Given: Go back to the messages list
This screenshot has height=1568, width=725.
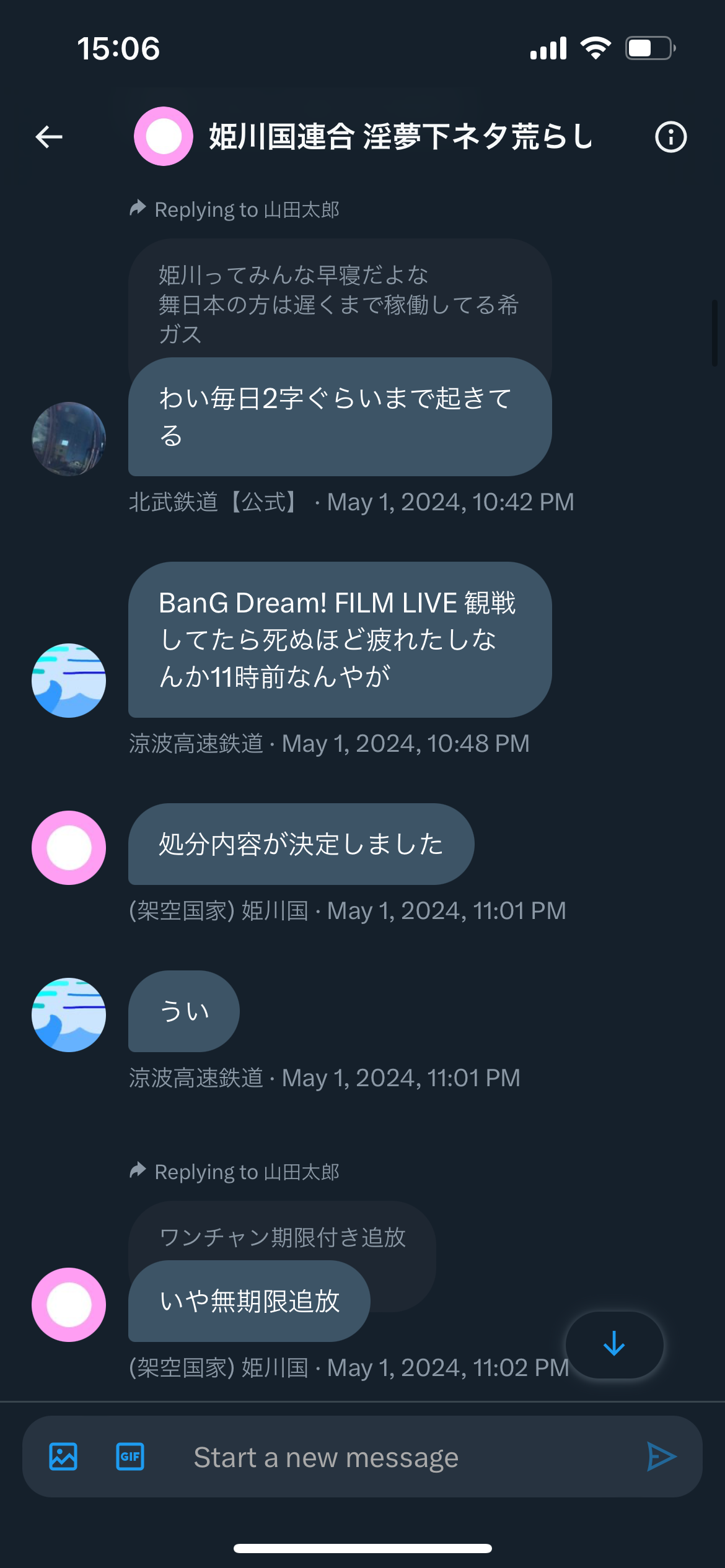Looking at the screenshot, I should [49, 137].
